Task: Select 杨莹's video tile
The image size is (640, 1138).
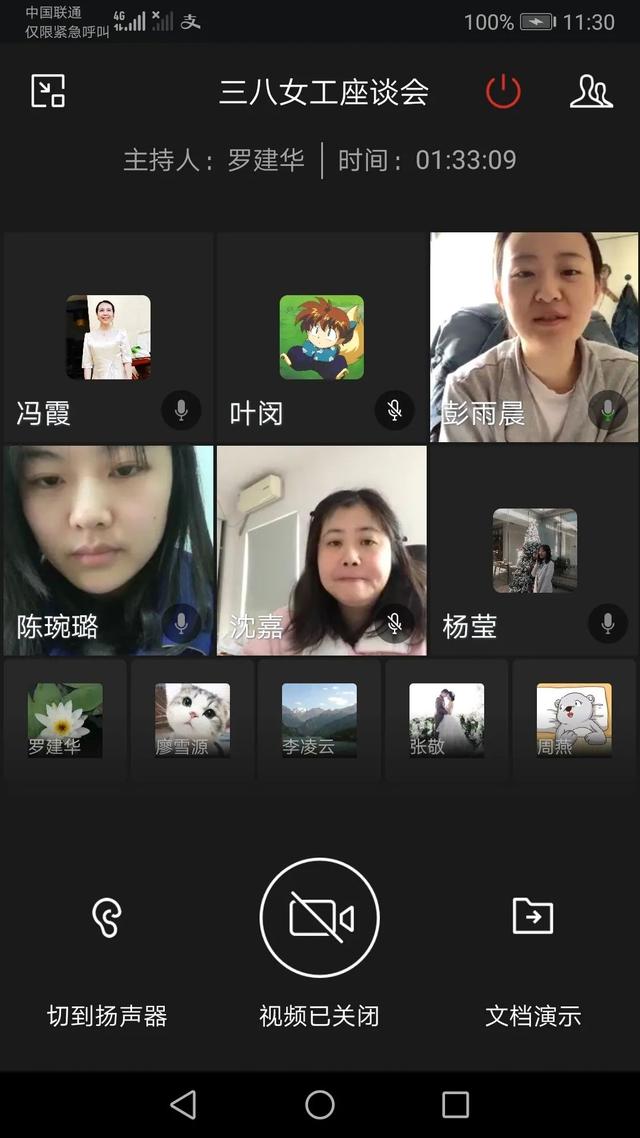Action: (x=534, y=550)
